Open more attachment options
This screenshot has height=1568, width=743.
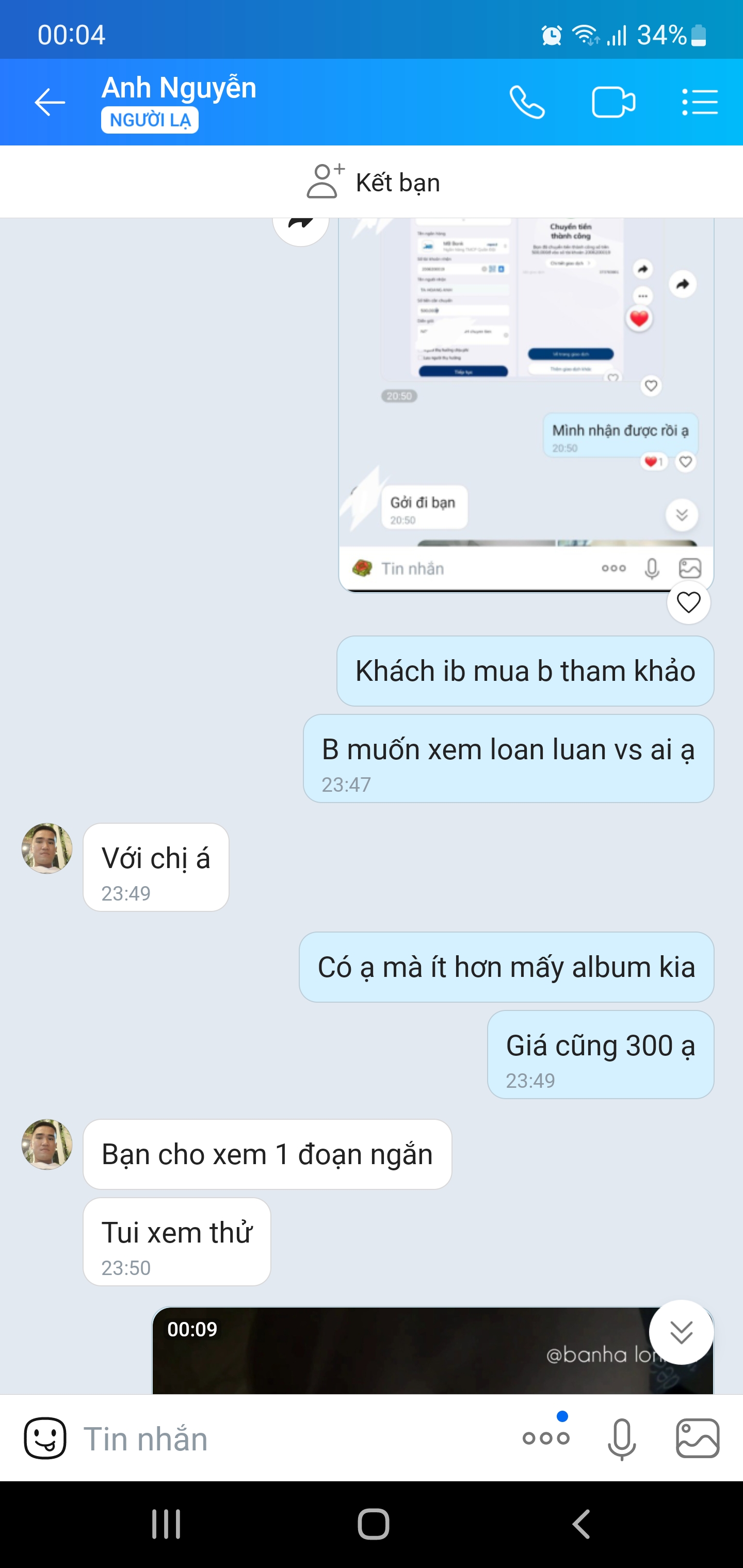coord(546,1438)
